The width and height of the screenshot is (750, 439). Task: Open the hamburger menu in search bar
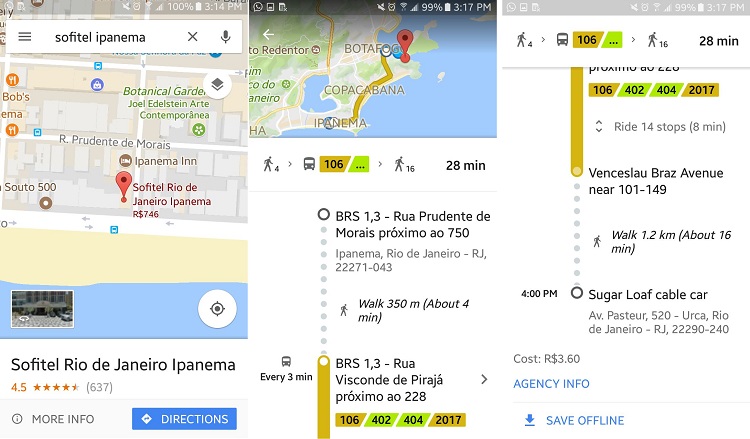pos(25,37)
